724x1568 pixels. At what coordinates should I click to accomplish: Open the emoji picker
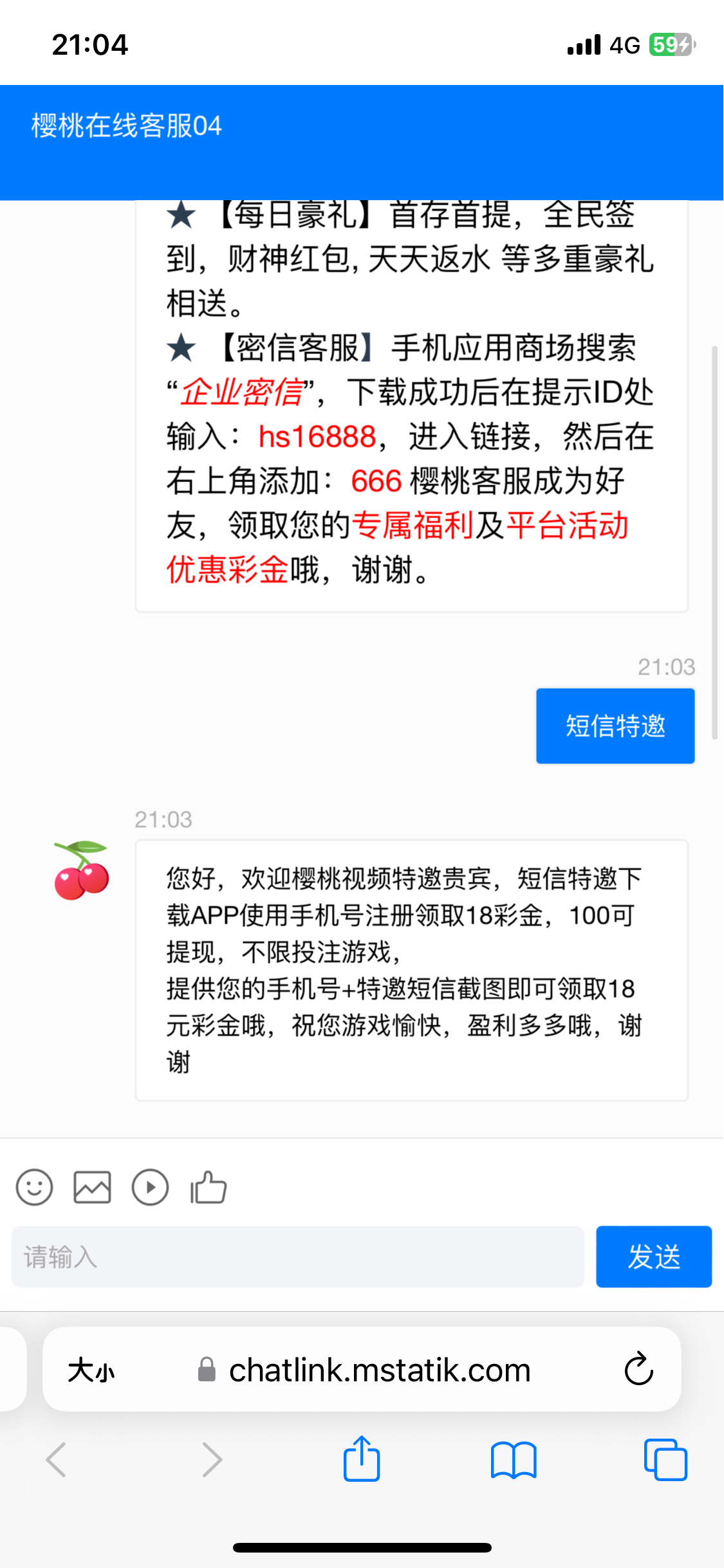(34, 1187)
